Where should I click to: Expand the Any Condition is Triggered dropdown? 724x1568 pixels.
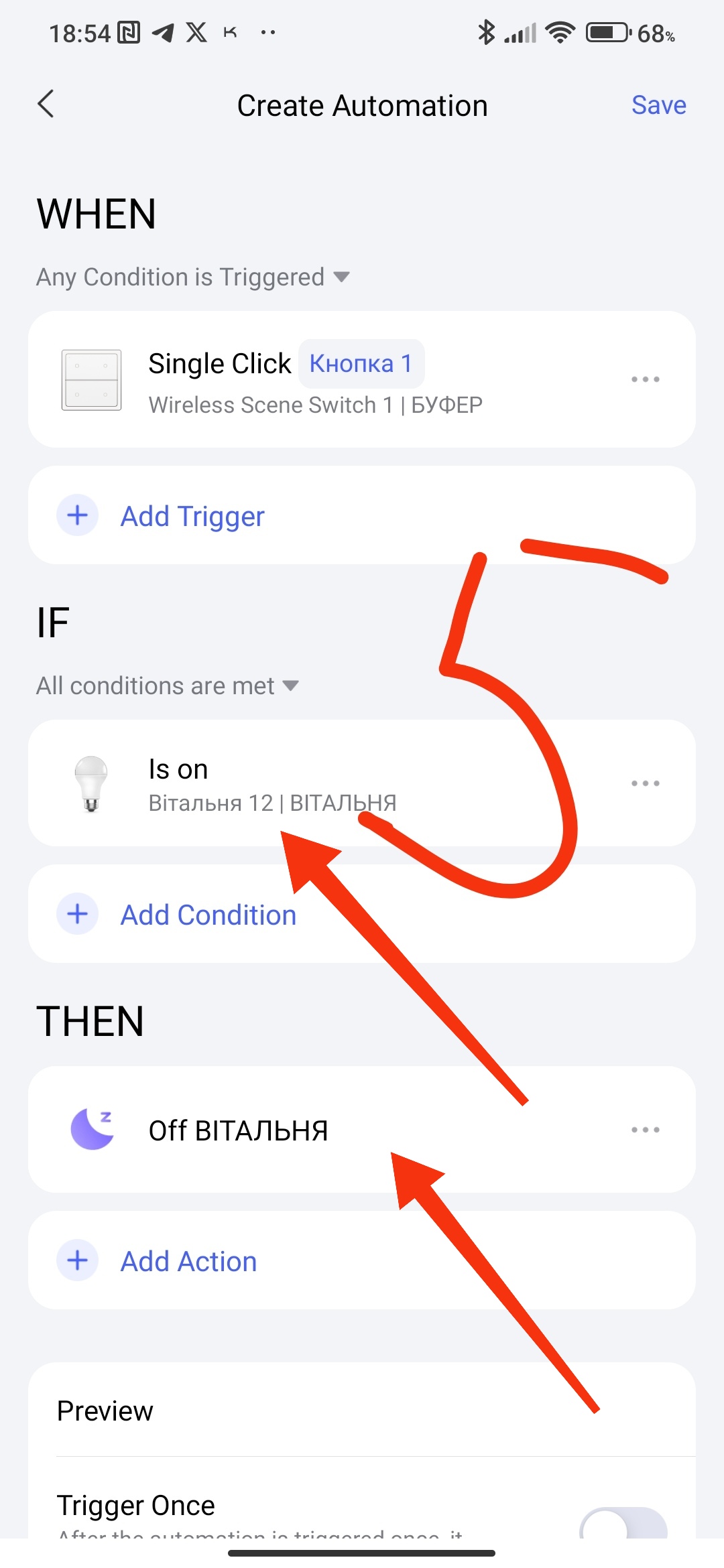[x=193, y=277]
